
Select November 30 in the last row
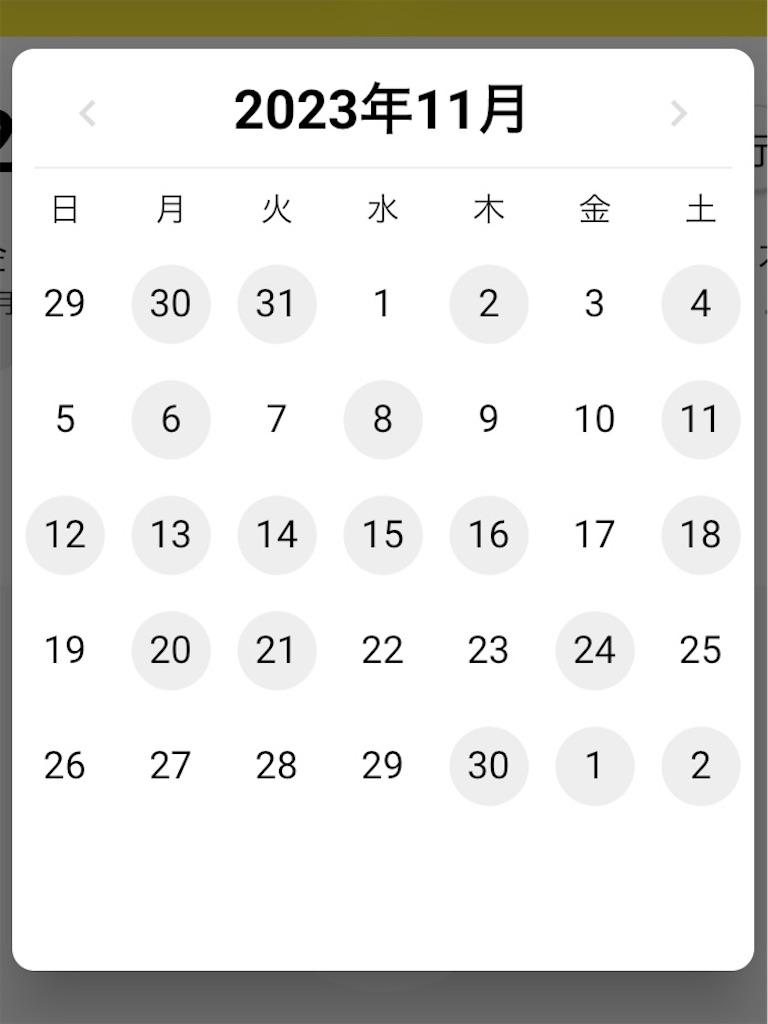coord(489,766)
